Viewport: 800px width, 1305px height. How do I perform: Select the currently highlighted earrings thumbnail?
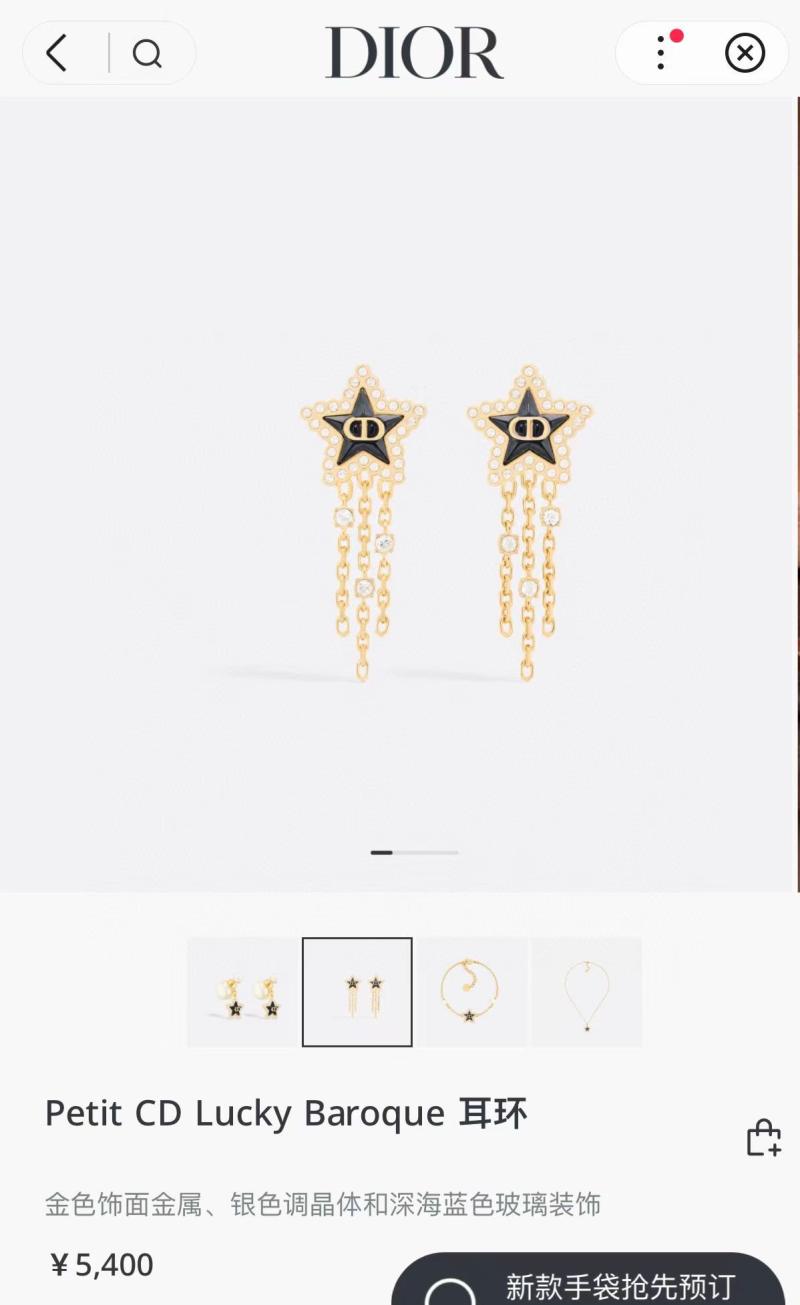pyautogui.click(x=356, y=992)
